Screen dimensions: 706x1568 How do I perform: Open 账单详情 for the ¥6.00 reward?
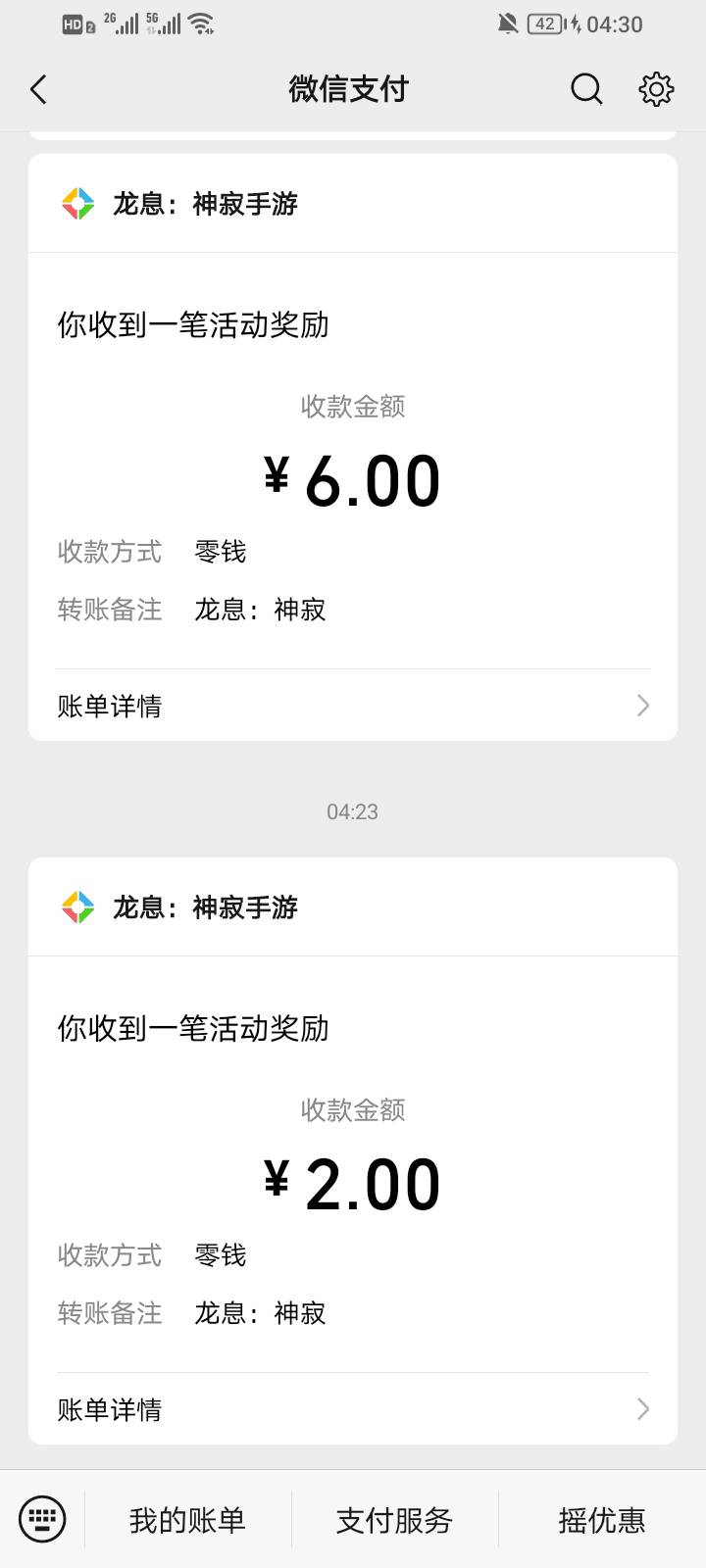[353, 706]
